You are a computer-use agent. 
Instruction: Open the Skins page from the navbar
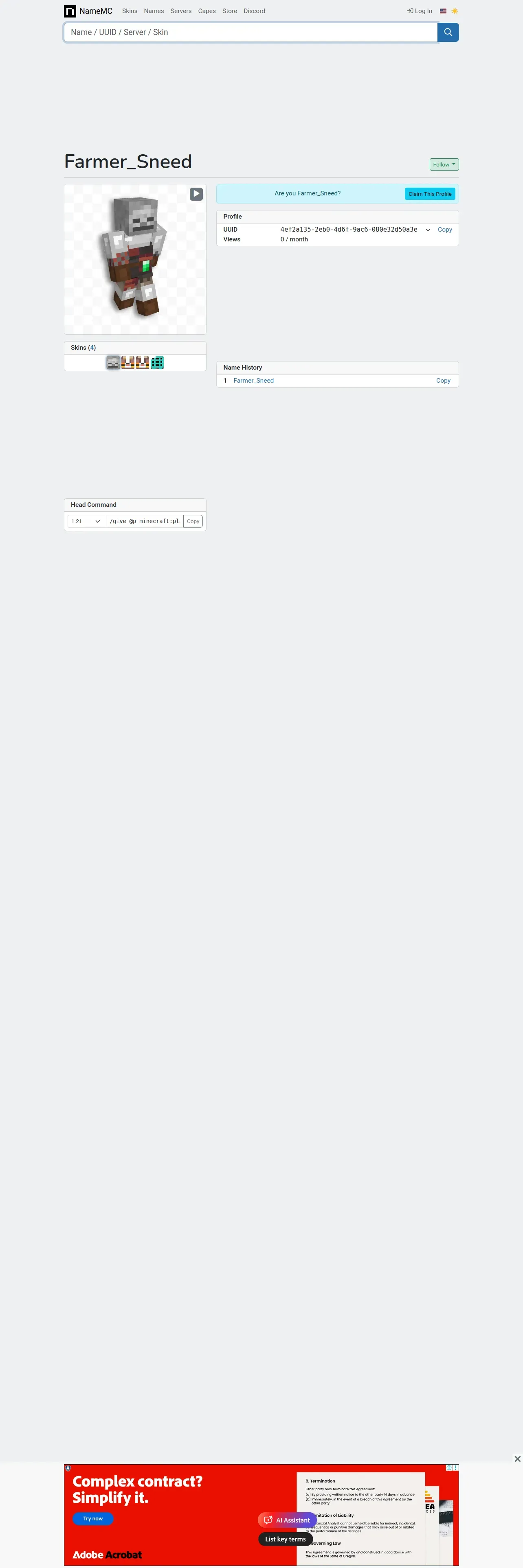(130, 11)
